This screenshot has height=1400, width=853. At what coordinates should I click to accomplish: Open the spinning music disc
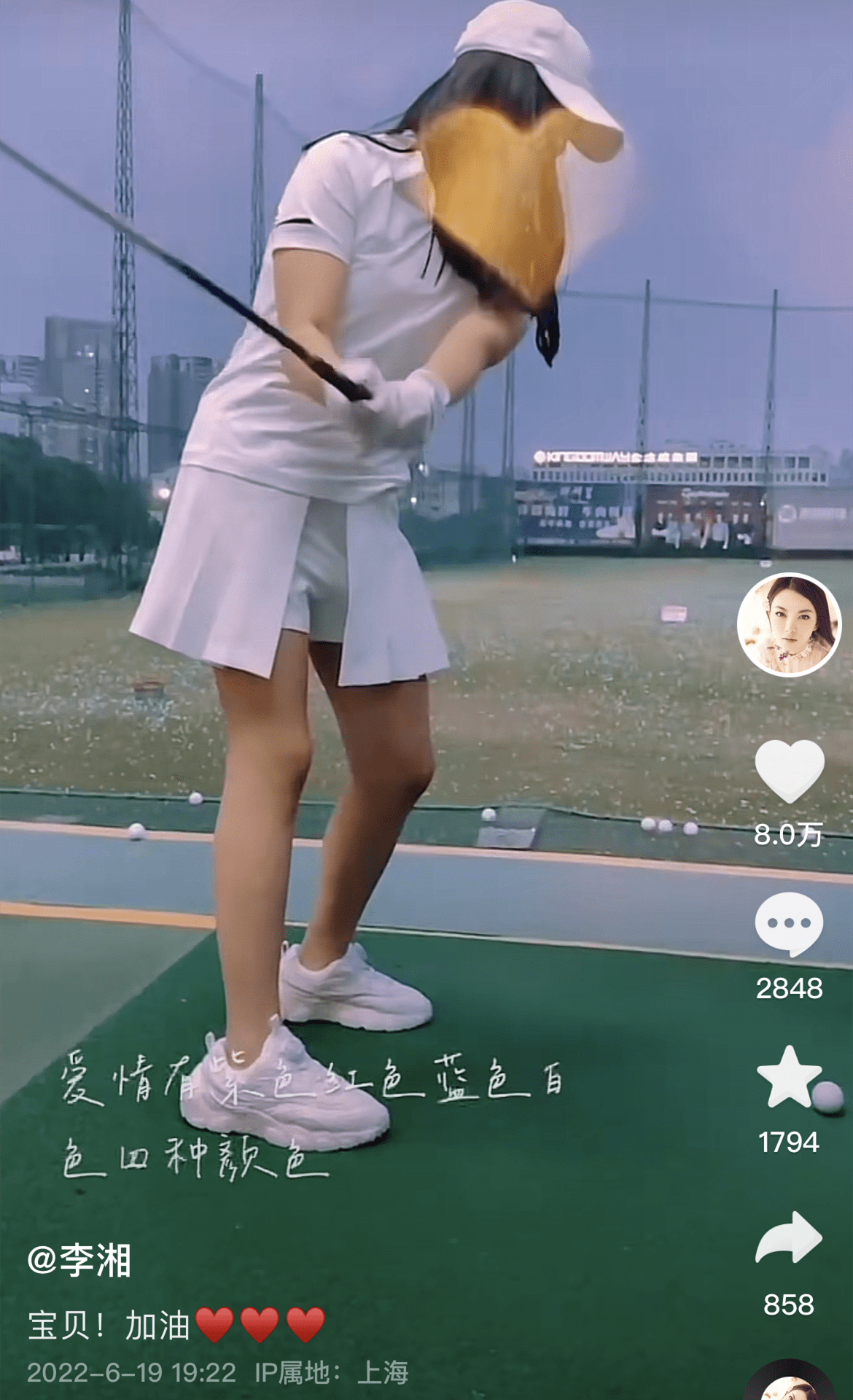point(789,1384)
